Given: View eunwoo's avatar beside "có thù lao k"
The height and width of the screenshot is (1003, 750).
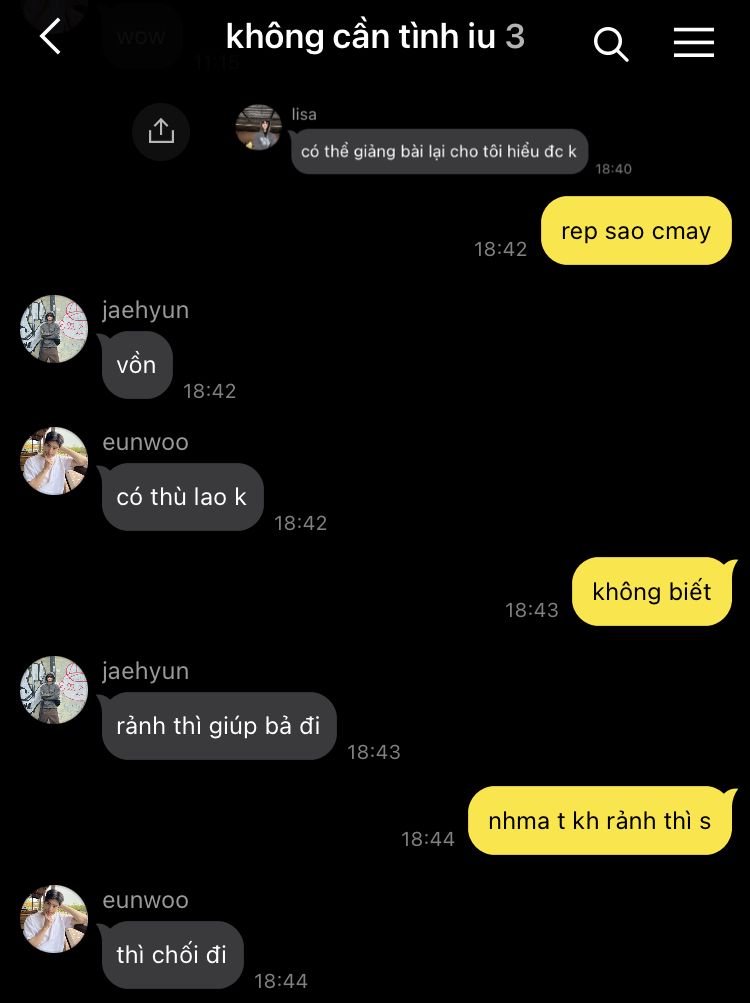Looking at the screenshot, I should point(54,461).
